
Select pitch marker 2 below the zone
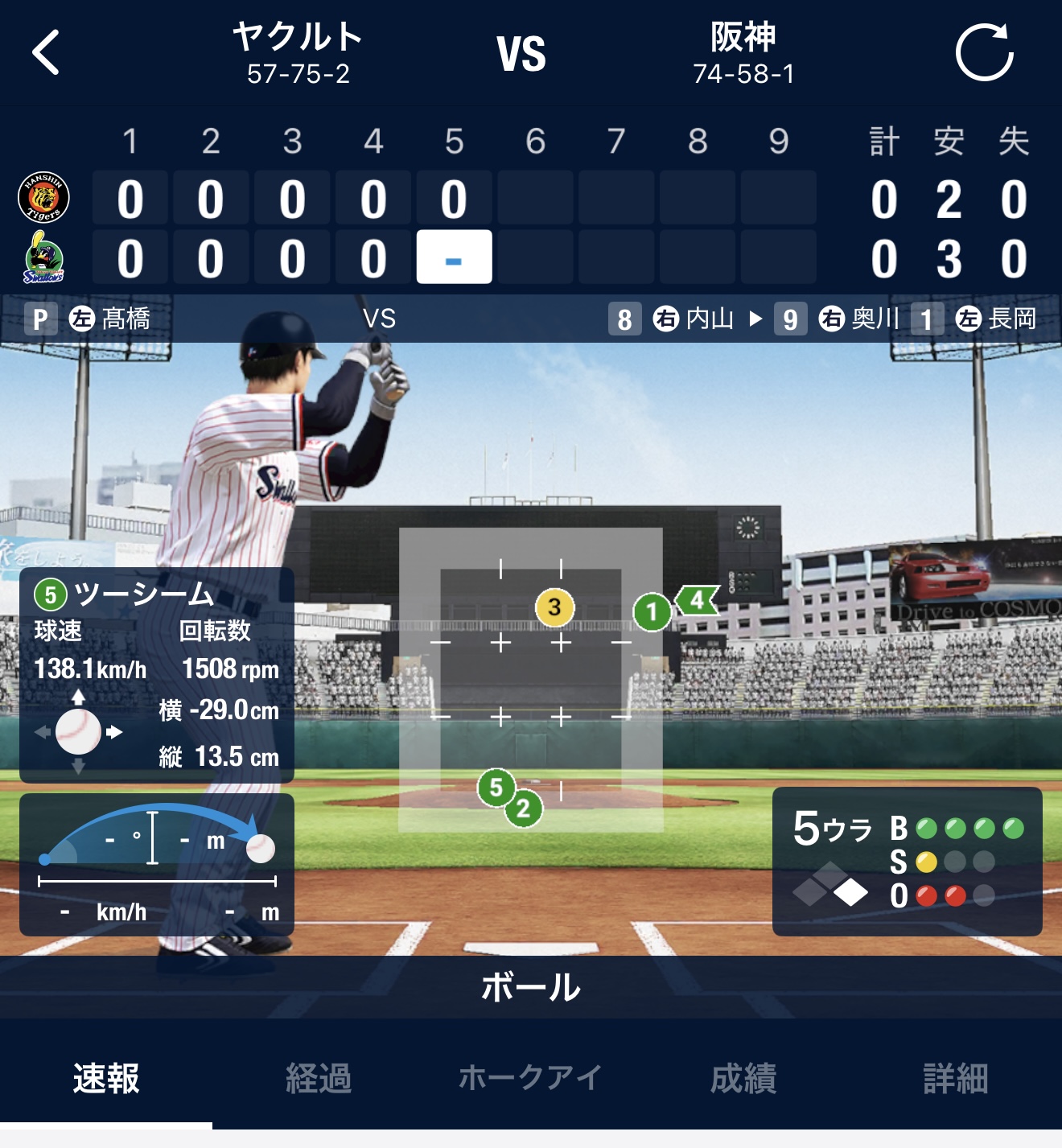524,808
